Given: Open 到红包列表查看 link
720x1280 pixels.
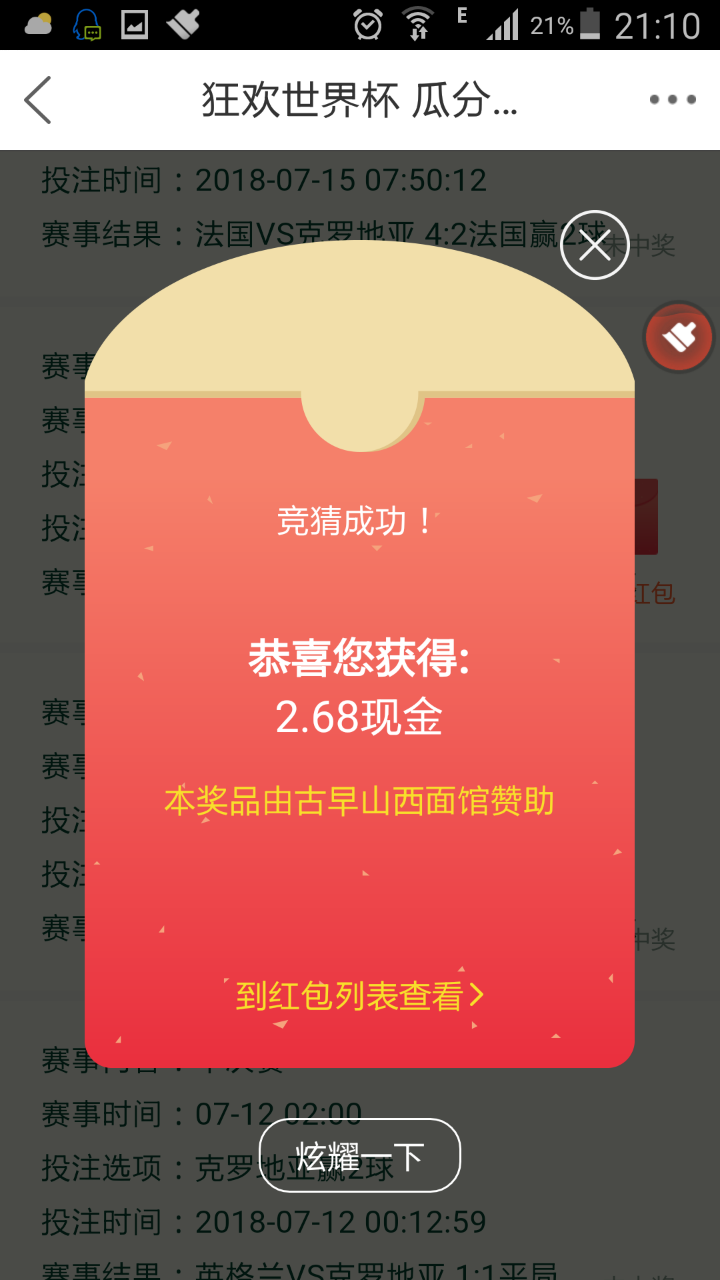Looking at the screenshot, I should [x=359, y=996].
